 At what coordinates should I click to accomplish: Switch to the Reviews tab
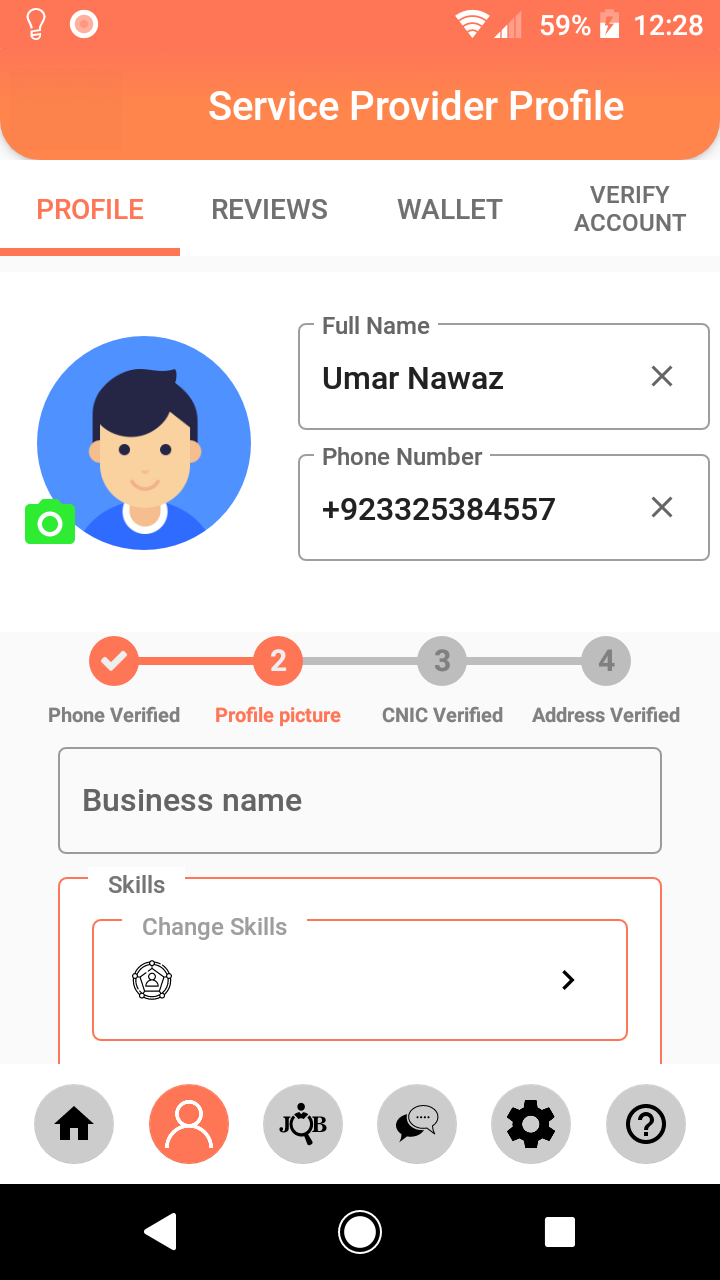[x=269, y=210]
